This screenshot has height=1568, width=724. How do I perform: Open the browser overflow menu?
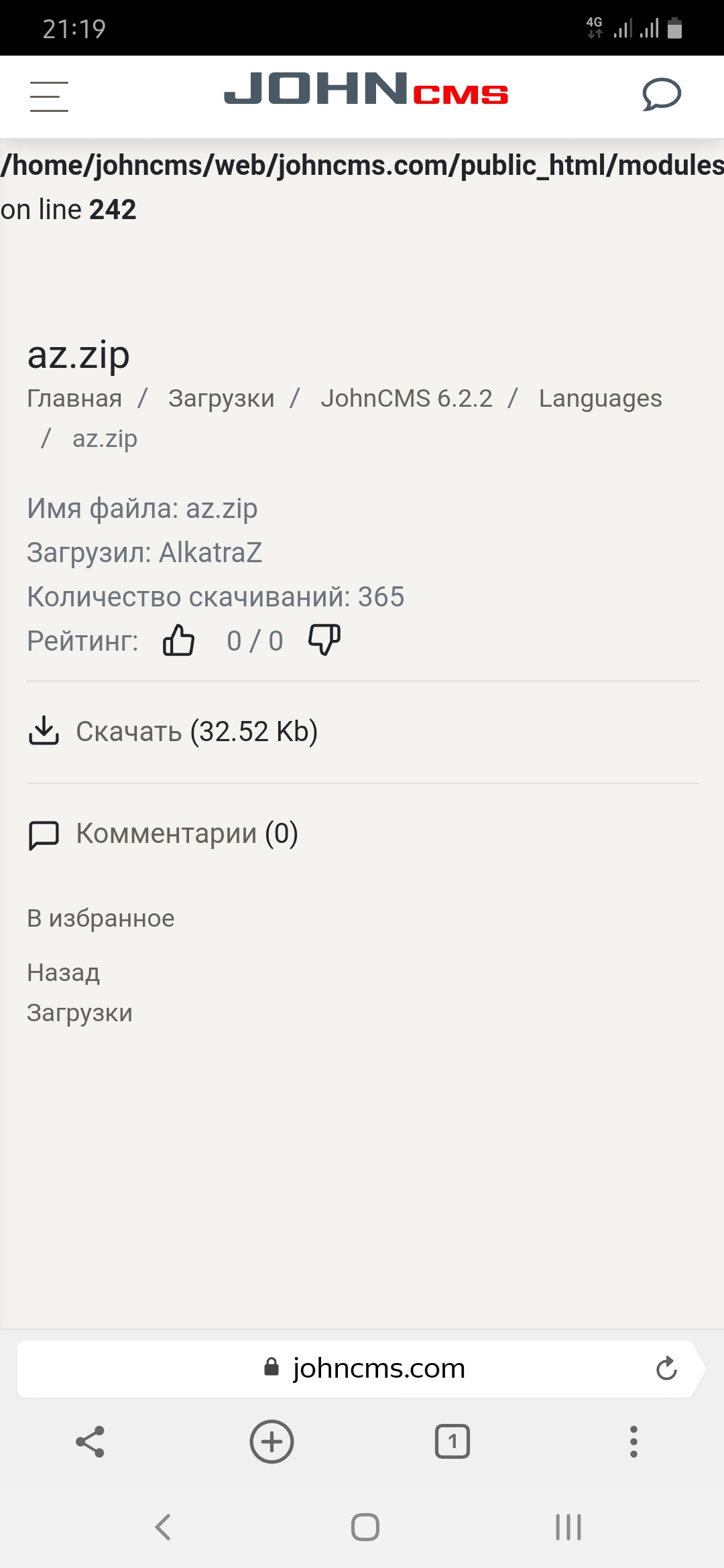(633, 1442)
